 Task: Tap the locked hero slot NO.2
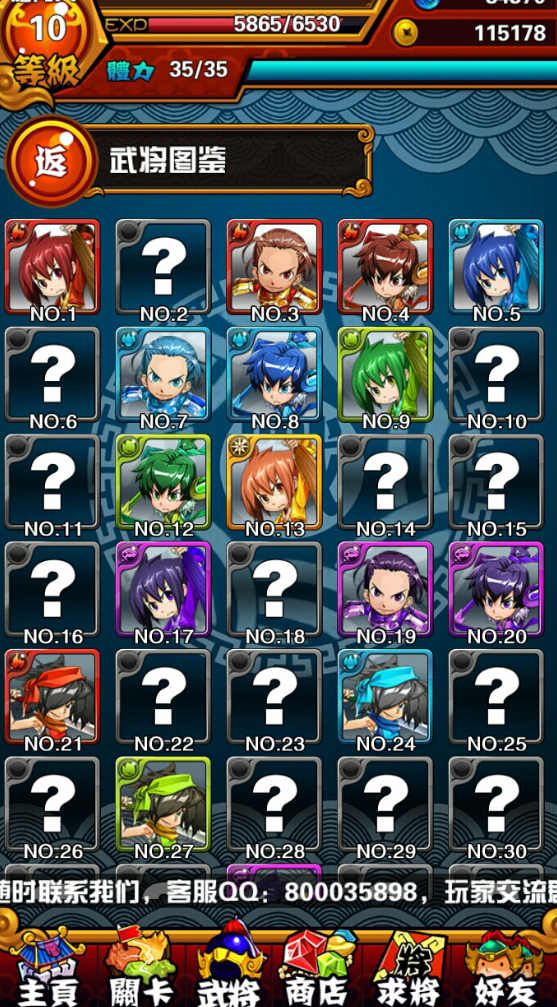coord(164,267)
